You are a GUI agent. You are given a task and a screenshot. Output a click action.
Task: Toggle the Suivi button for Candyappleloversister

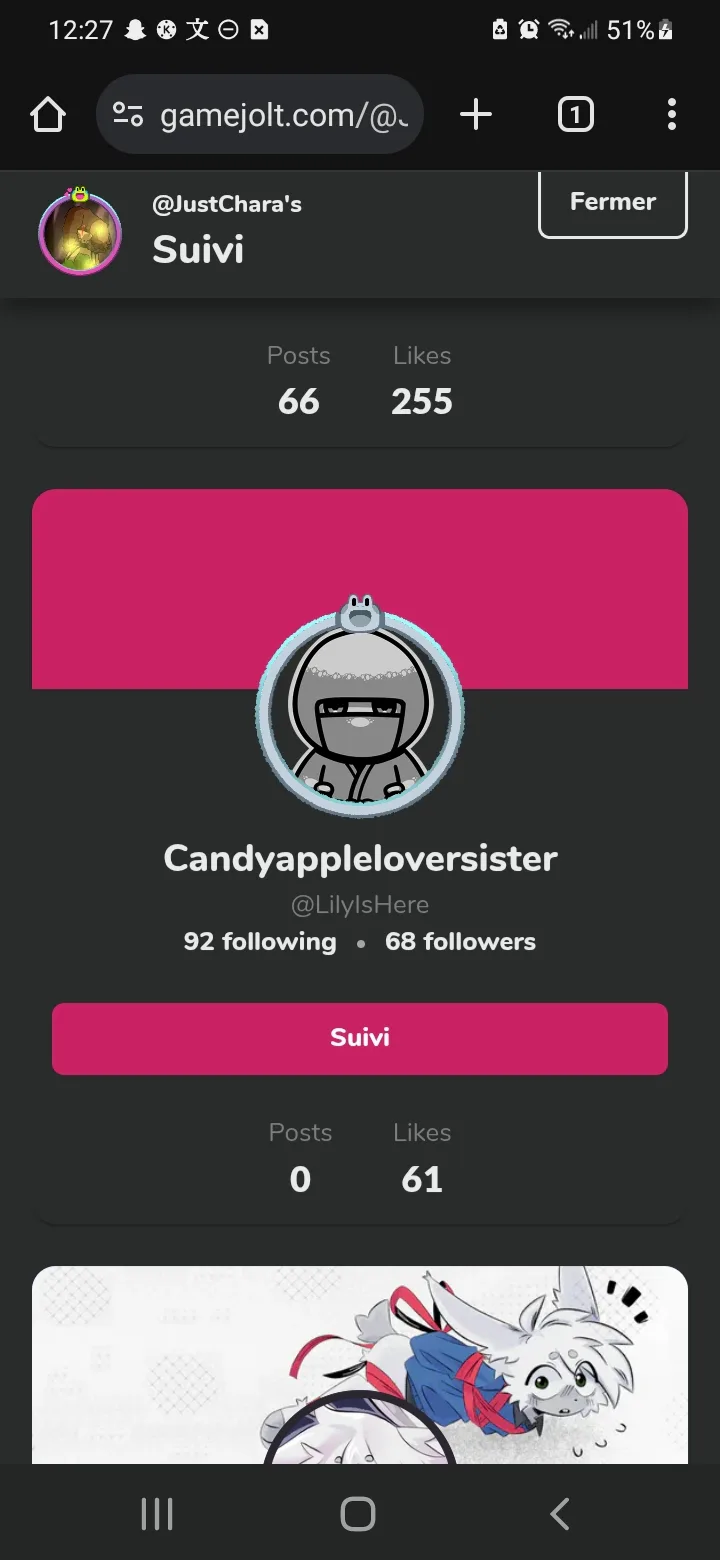click(x=360, y=1038)
